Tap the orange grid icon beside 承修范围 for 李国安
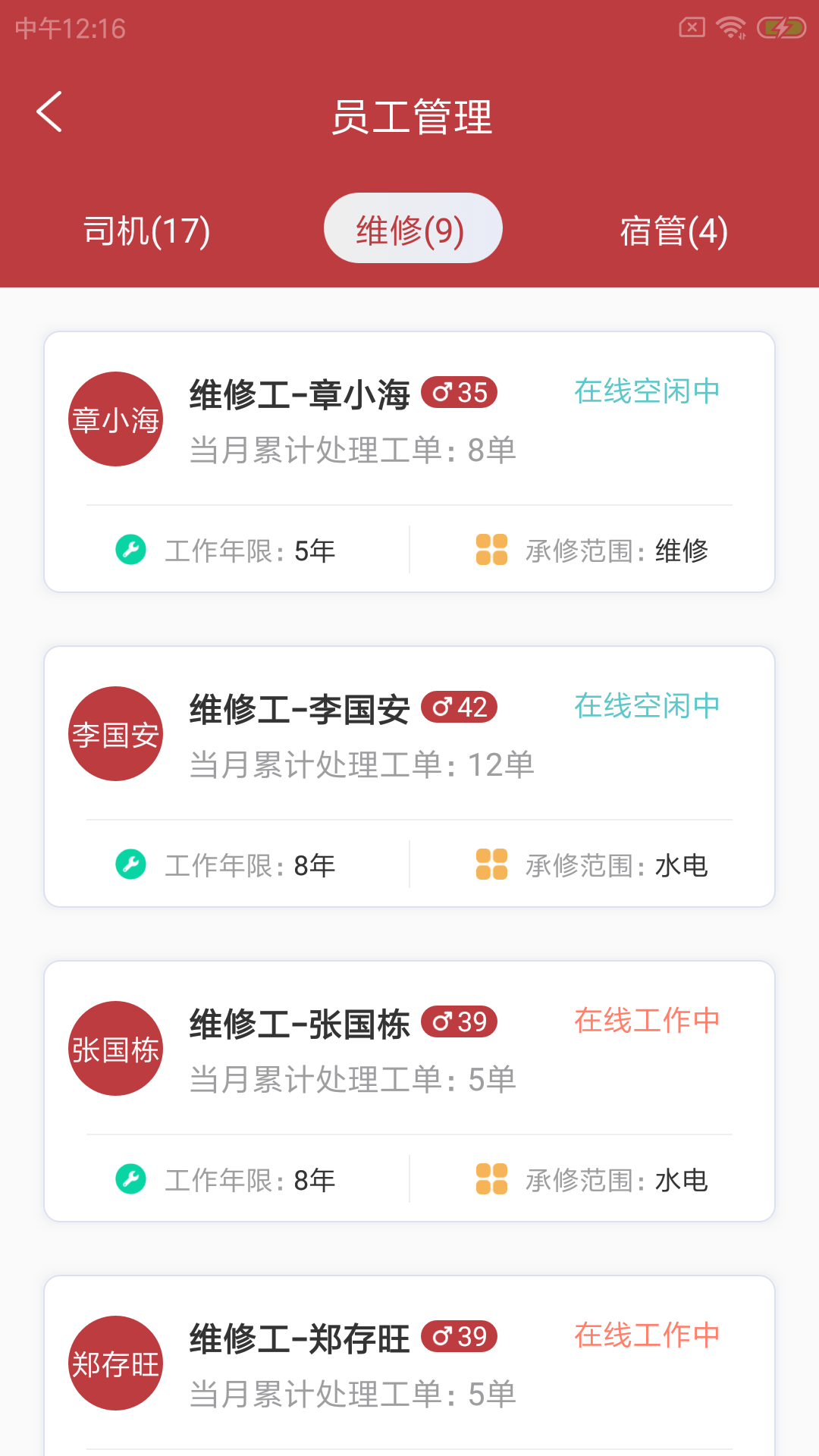819x1456 pixels. [x=491, y=864]
